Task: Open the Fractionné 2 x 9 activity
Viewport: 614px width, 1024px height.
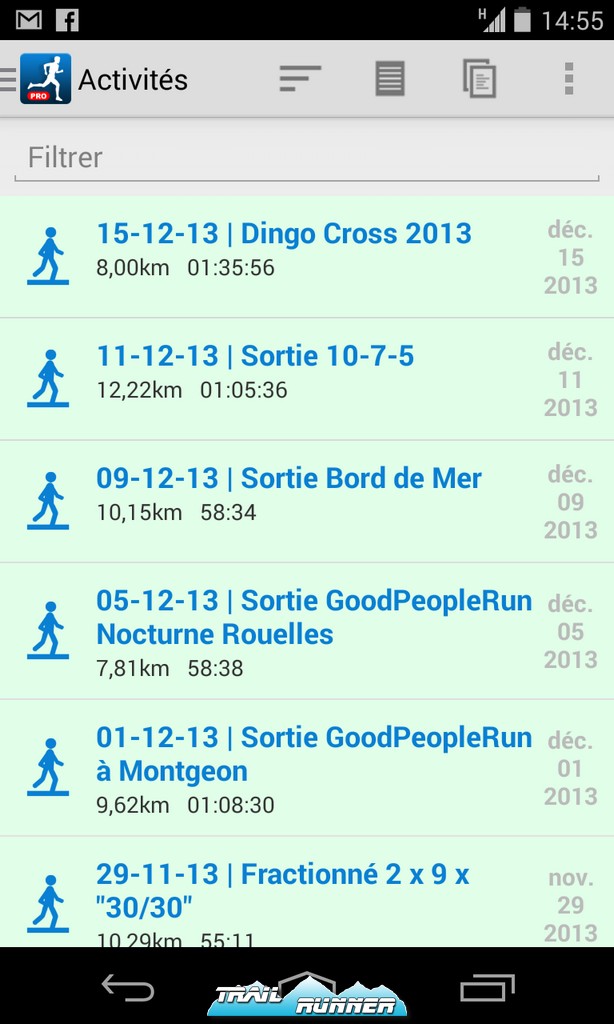Action: (x=307, y=892)
